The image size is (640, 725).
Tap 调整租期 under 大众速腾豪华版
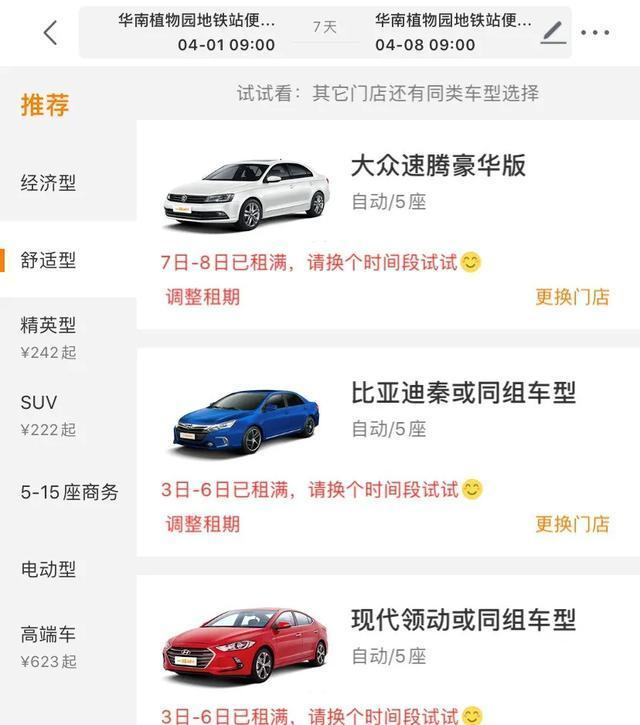click(x=203, y=297)
